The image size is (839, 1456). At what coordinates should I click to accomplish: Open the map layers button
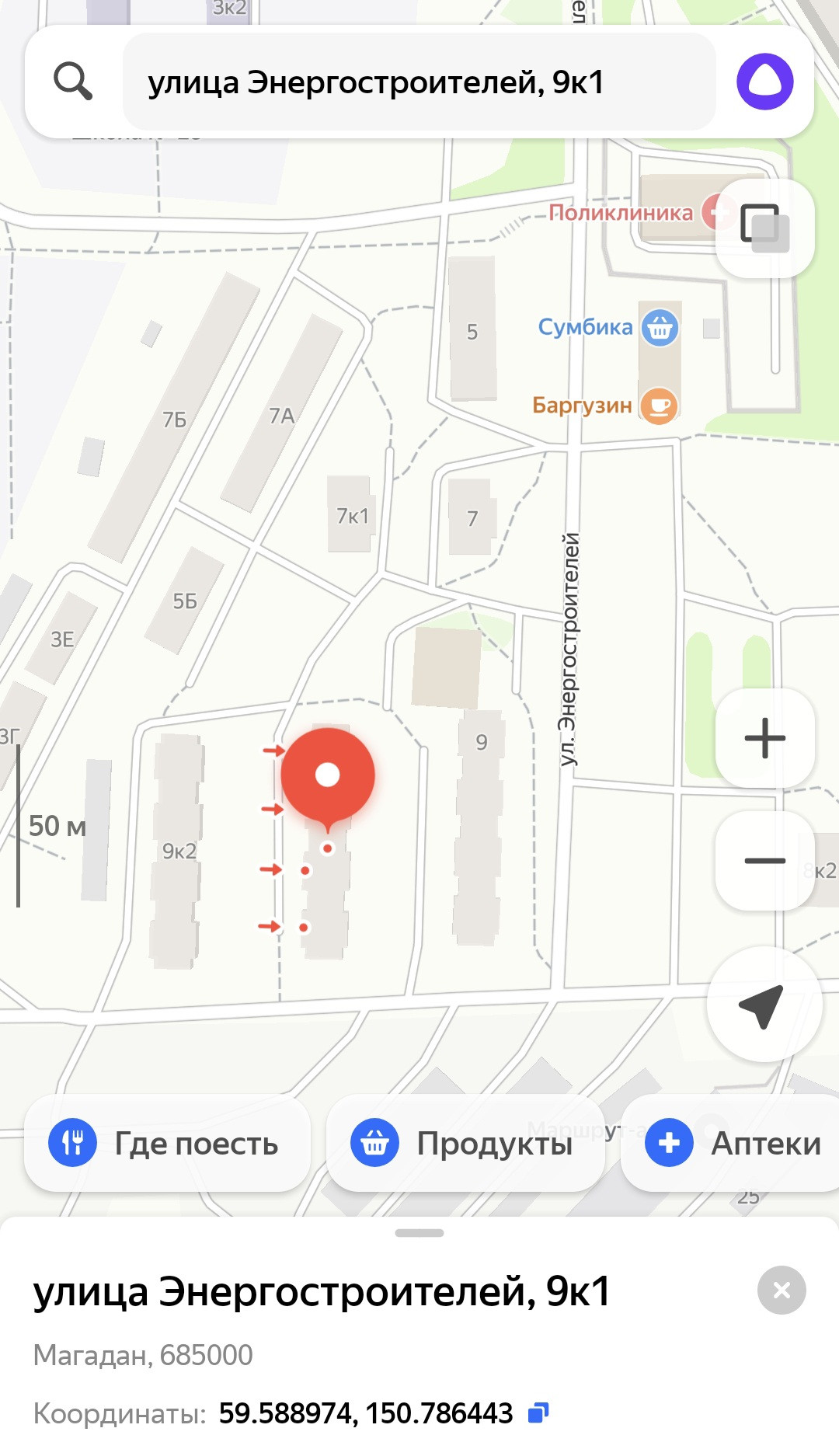765,228
